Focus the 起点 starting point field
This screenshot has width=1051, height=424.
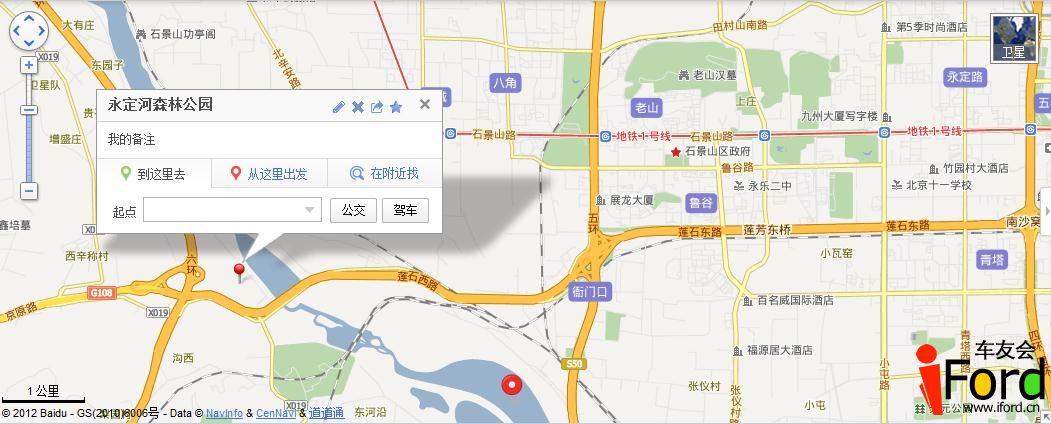coord(224,210)
